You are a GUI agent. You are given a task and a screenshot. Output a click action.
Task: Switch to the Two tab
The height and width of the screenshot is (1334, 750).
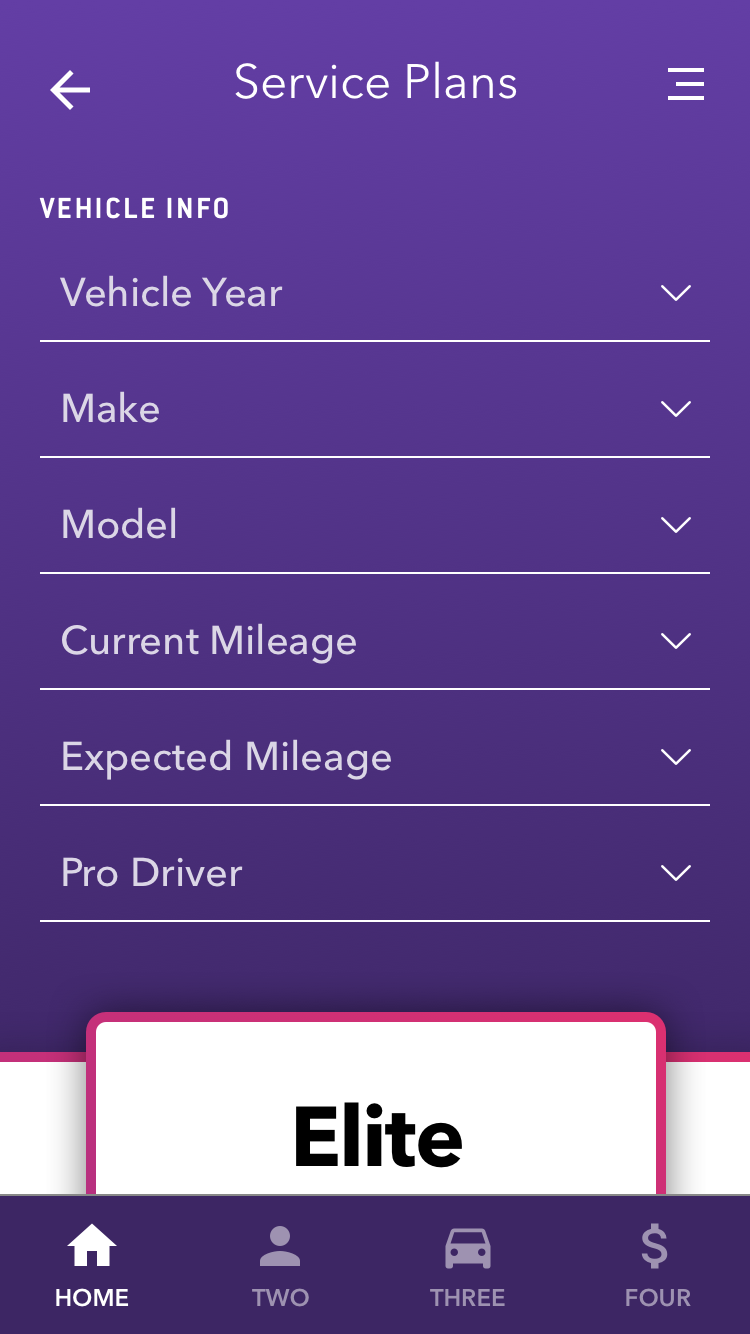(280, 1266)
